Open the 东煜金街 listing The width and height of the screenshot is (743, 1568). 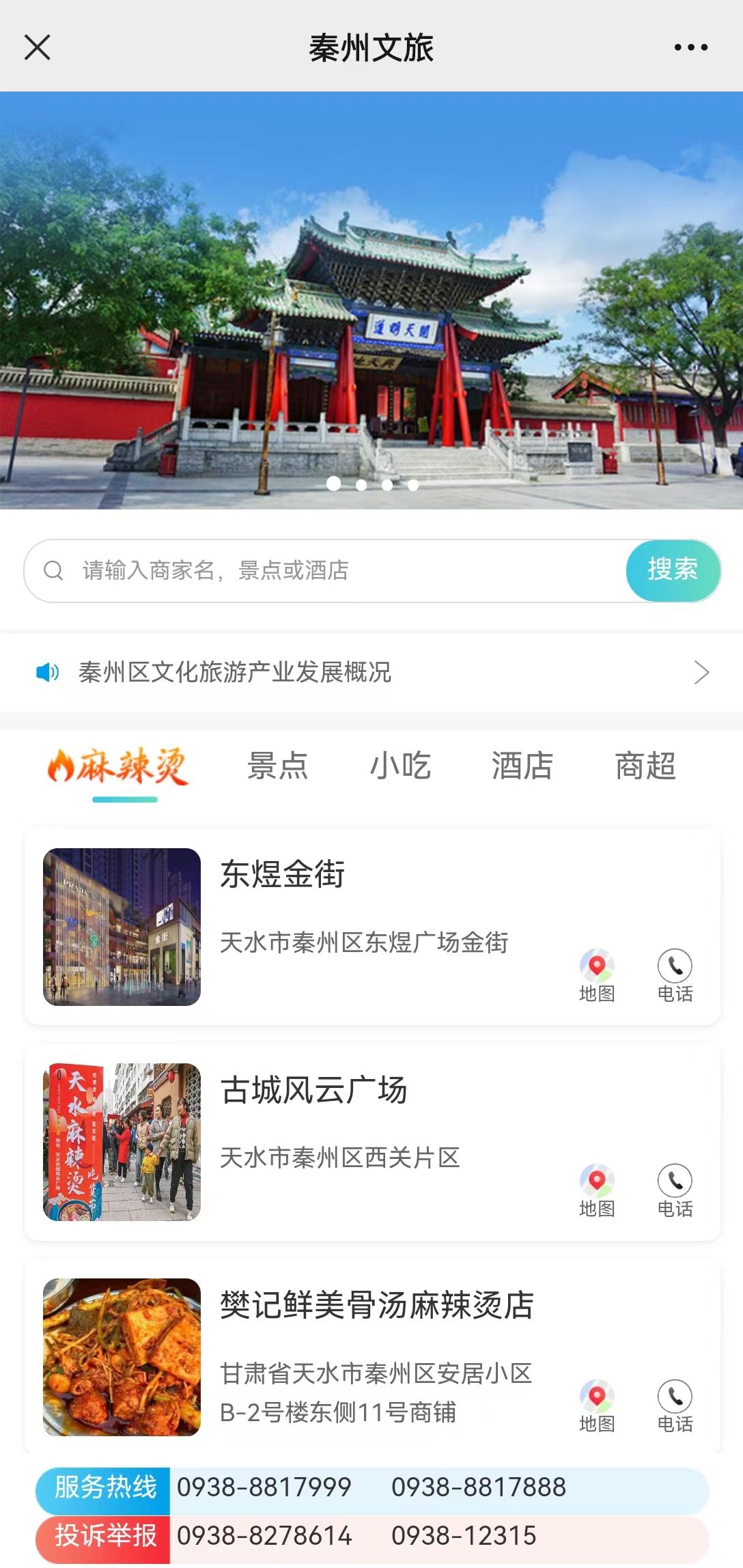(283, 875)
